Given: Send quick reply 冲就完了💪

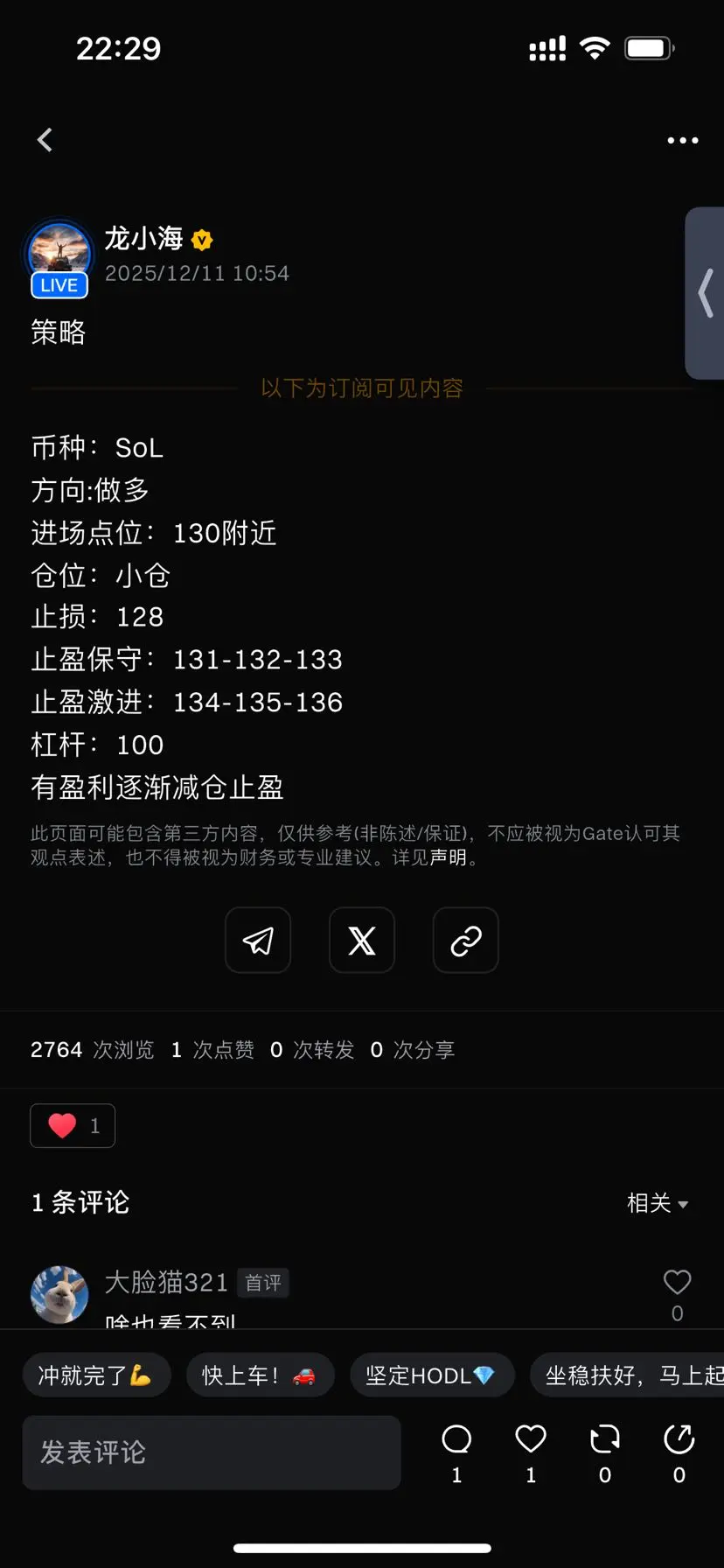Looking at the screenshot, I should 96,1375.
